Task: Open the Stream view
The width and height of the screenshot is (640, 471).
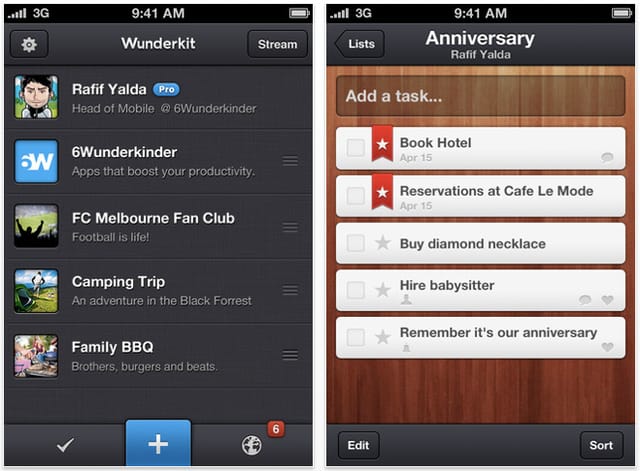Action: pyautogui.click(x=277, y=44)
